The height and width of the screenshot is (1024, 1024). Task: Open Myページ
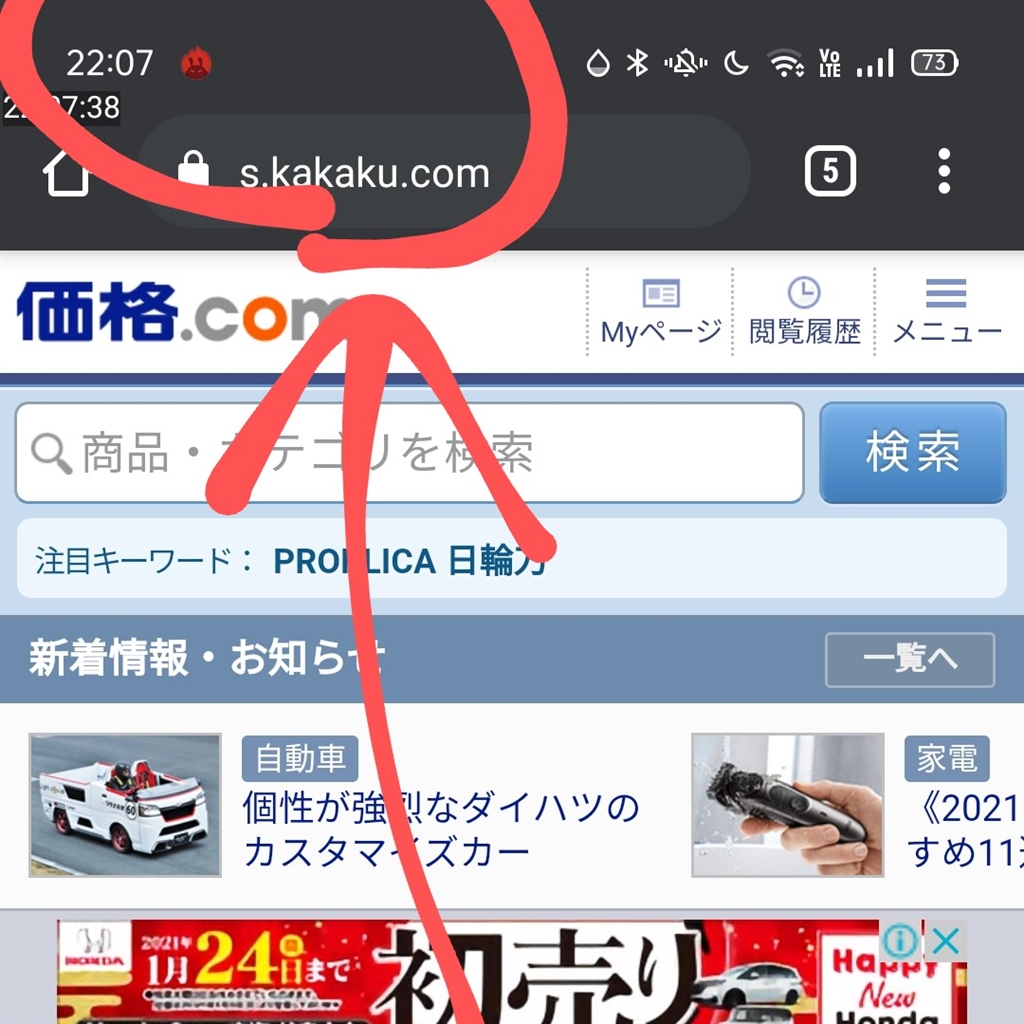click(661, 311)
